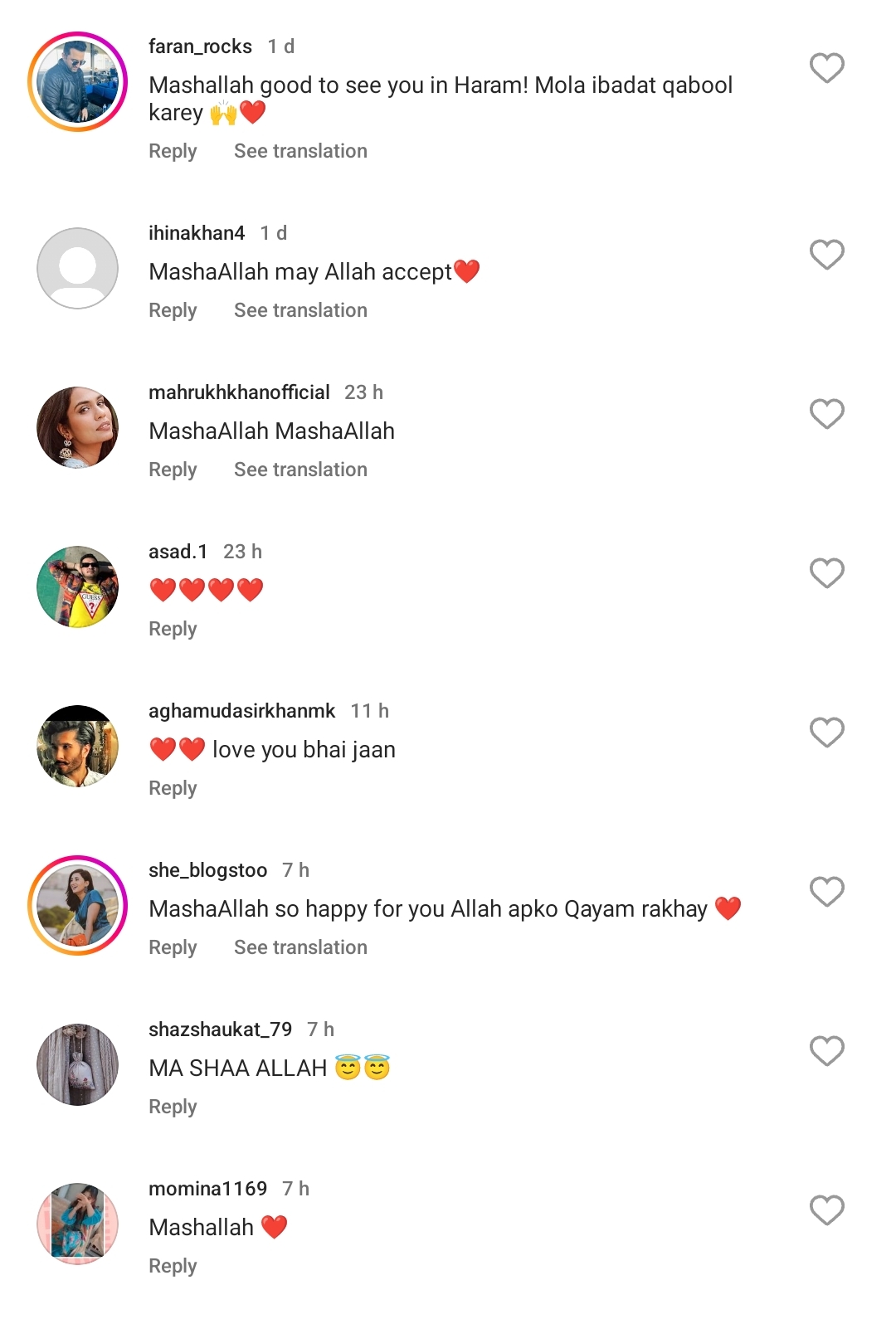This screenshot has width=896, height=1319.
Task: See translation of ihinakhan4's comment
Action: (300, 310)
